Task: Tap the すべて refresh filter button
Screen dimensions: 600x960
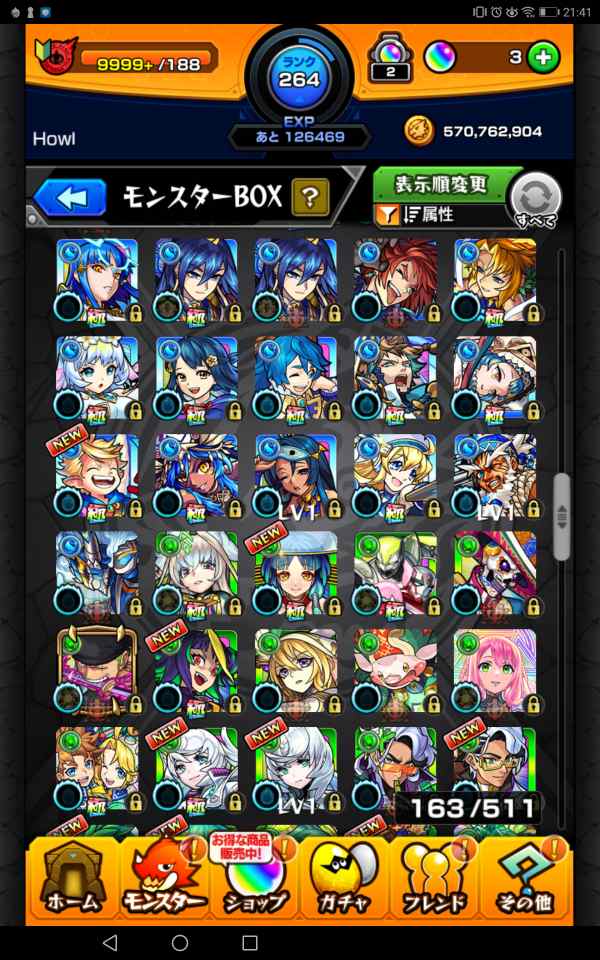Action: [x=536, y=198]
